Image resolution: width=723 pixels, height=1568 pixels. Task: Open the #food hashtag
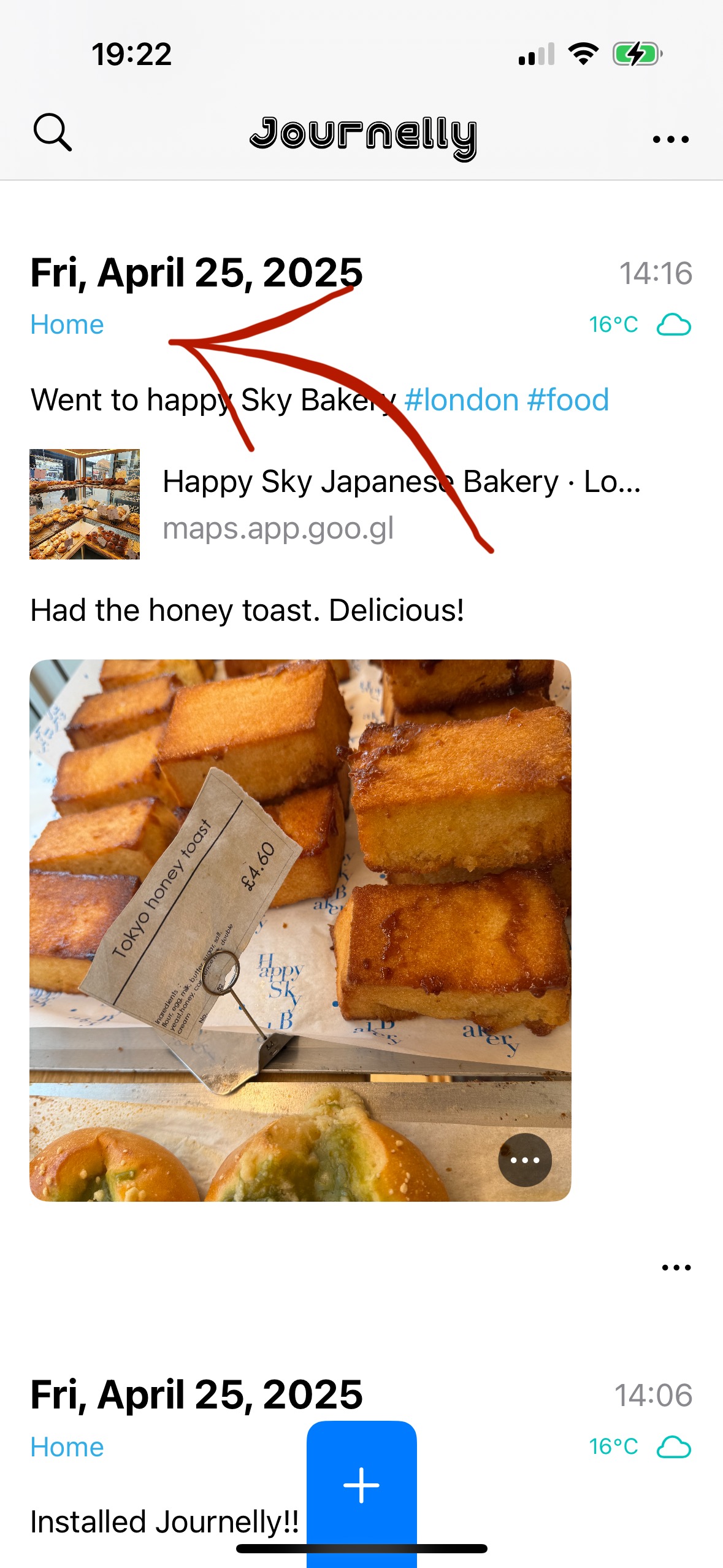click(568, 400)
